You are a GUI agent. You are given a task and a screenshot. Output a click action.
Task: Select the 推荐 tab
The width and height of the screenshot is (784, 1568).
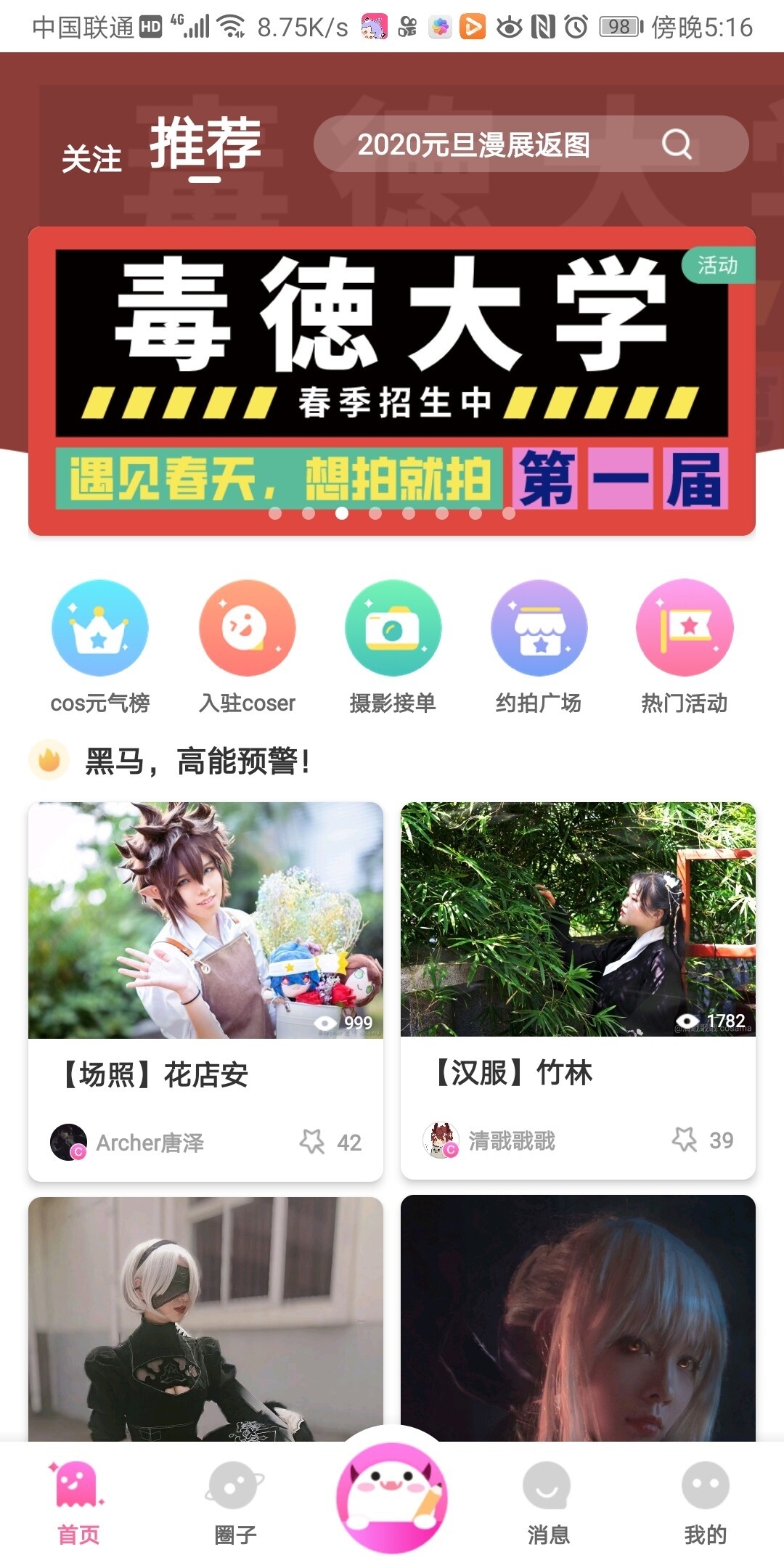coord(205,145)
